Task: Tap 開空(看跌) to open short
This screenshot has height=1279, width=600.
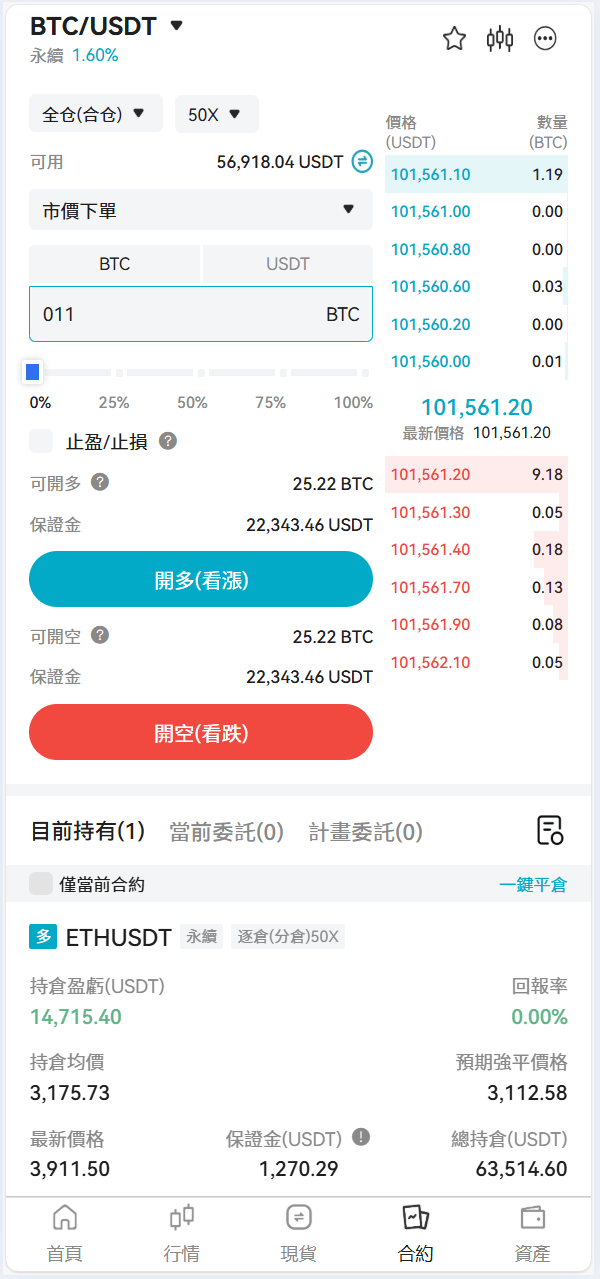Action: (200, 733)
